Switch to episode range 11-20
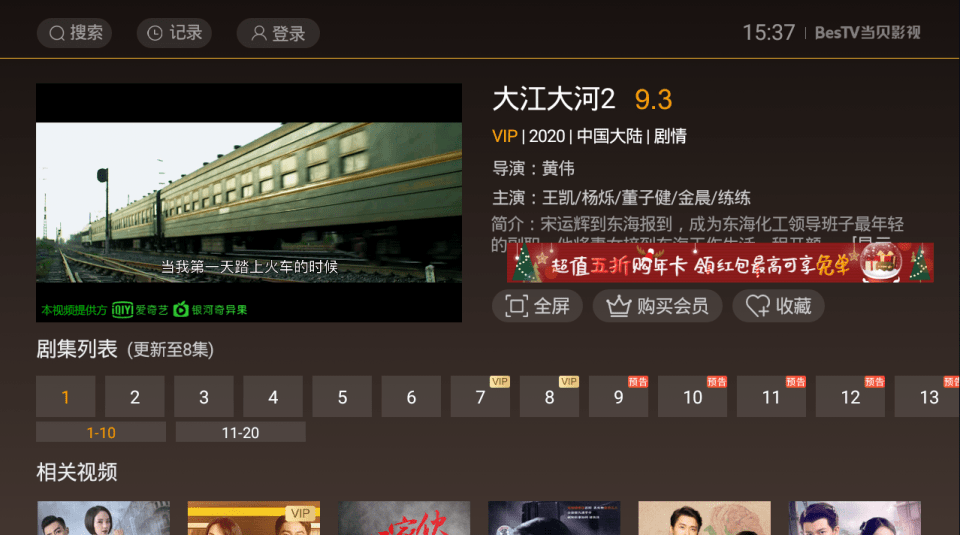This screenshot has height=535, width=960. (x=240, y=432)
